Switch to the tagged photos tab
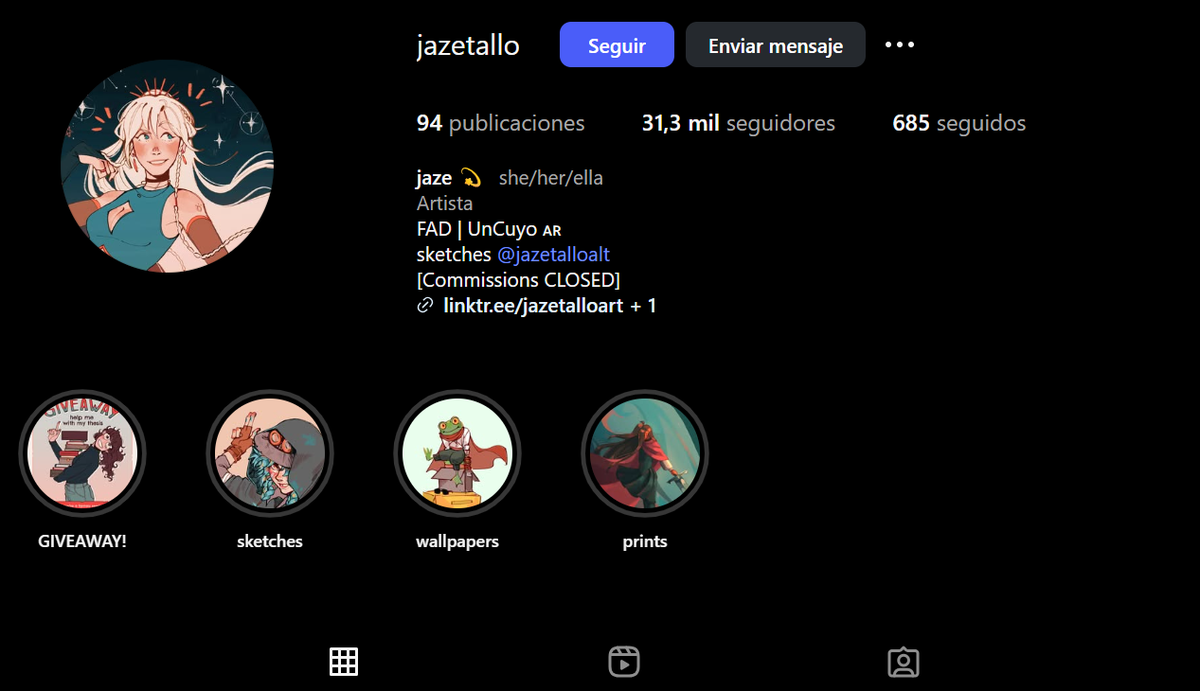The height and width of the screenshot is (691, 1200). pos(903,661)
